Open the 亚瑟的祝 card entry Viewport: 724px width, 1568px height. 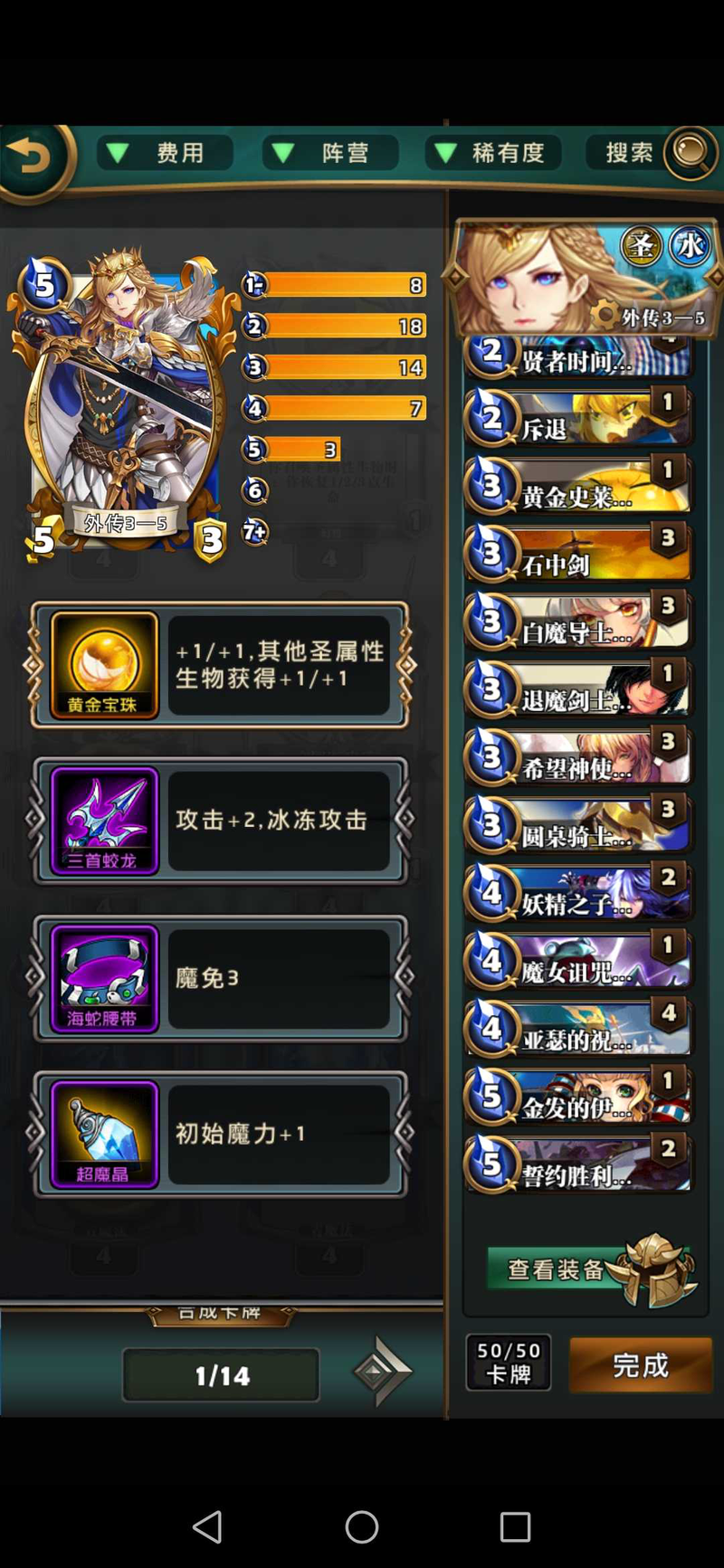pos(577,1029)
